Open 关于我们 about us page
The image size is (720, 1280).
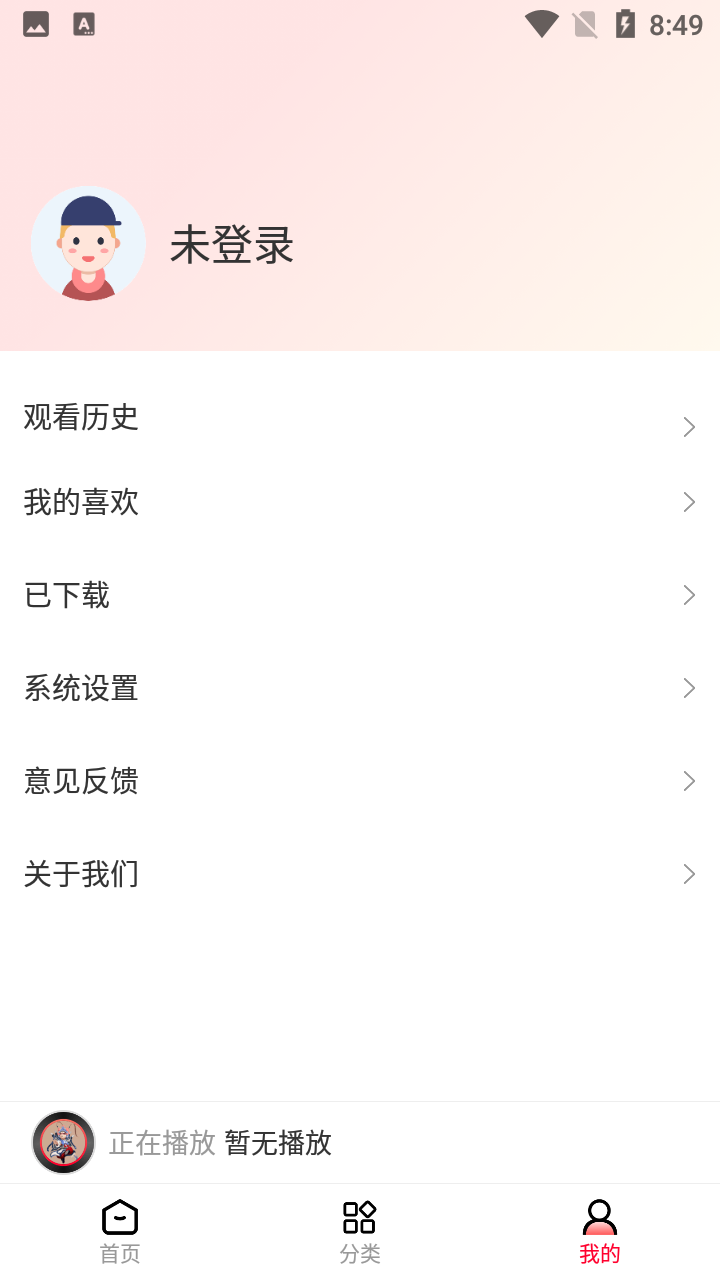pos(360,874)
